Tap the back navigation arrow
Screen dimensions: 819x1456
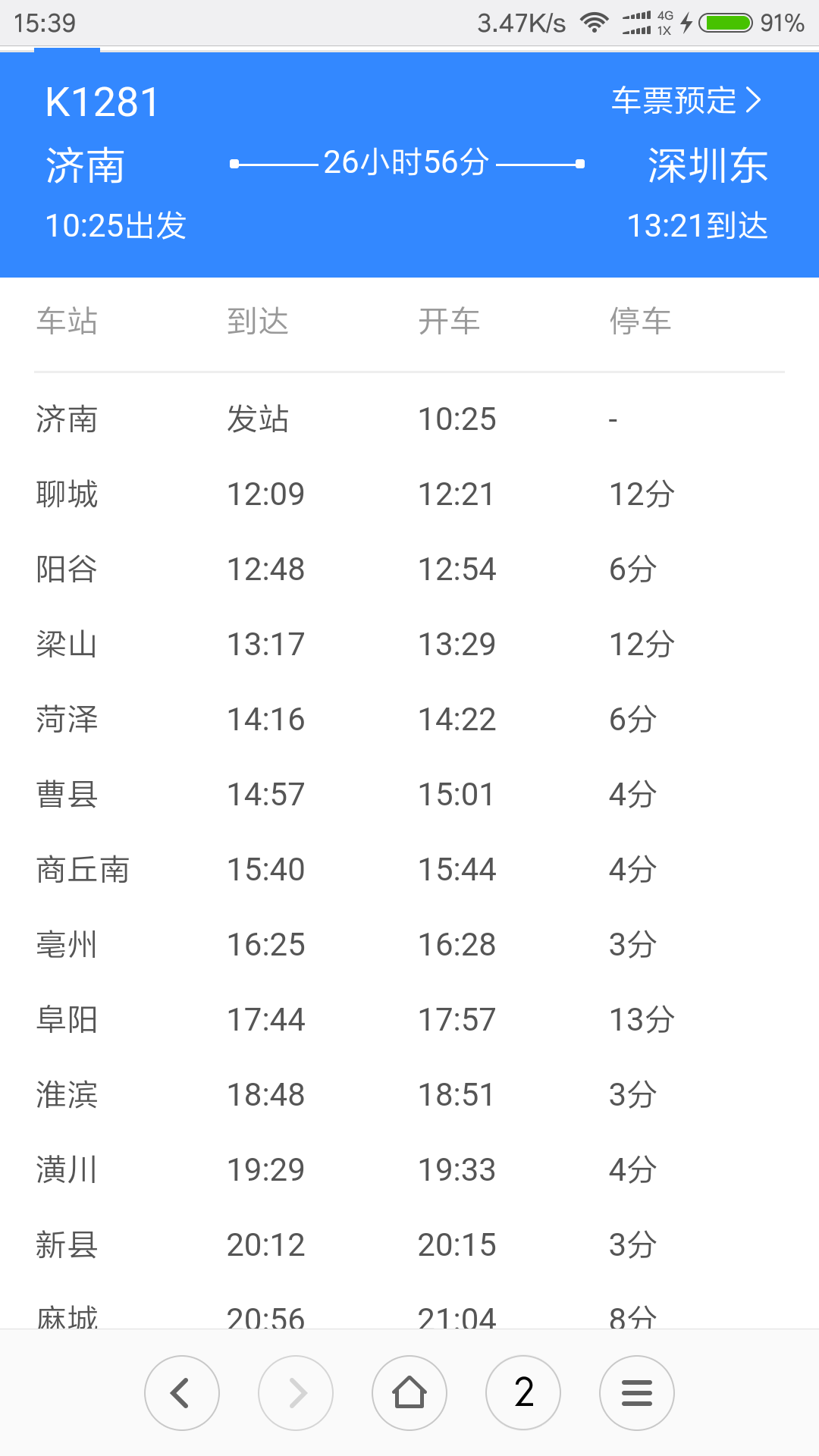tap(182, 1392)
